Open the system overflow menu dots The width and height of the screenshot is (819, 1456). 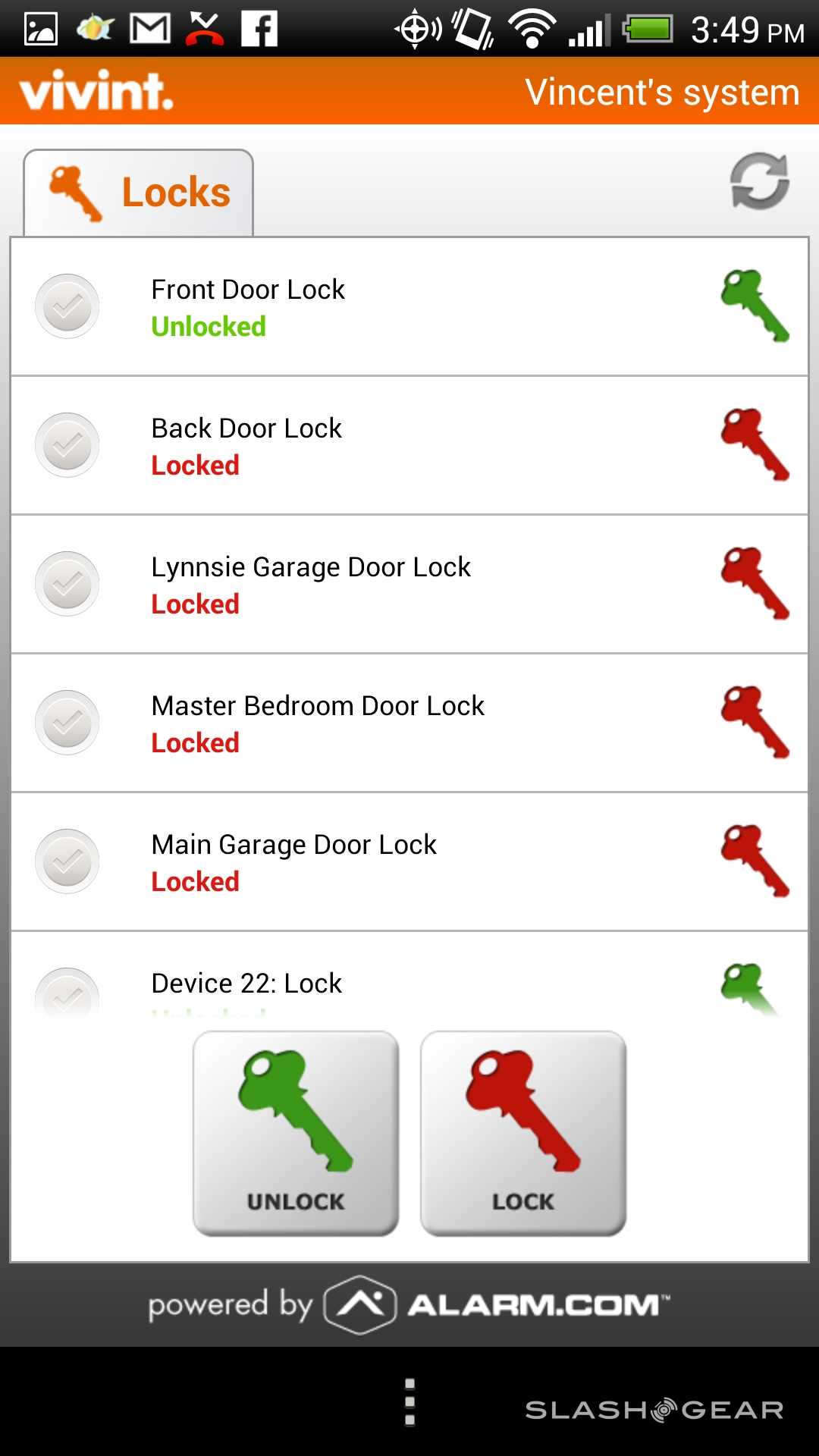point(409,1402)
